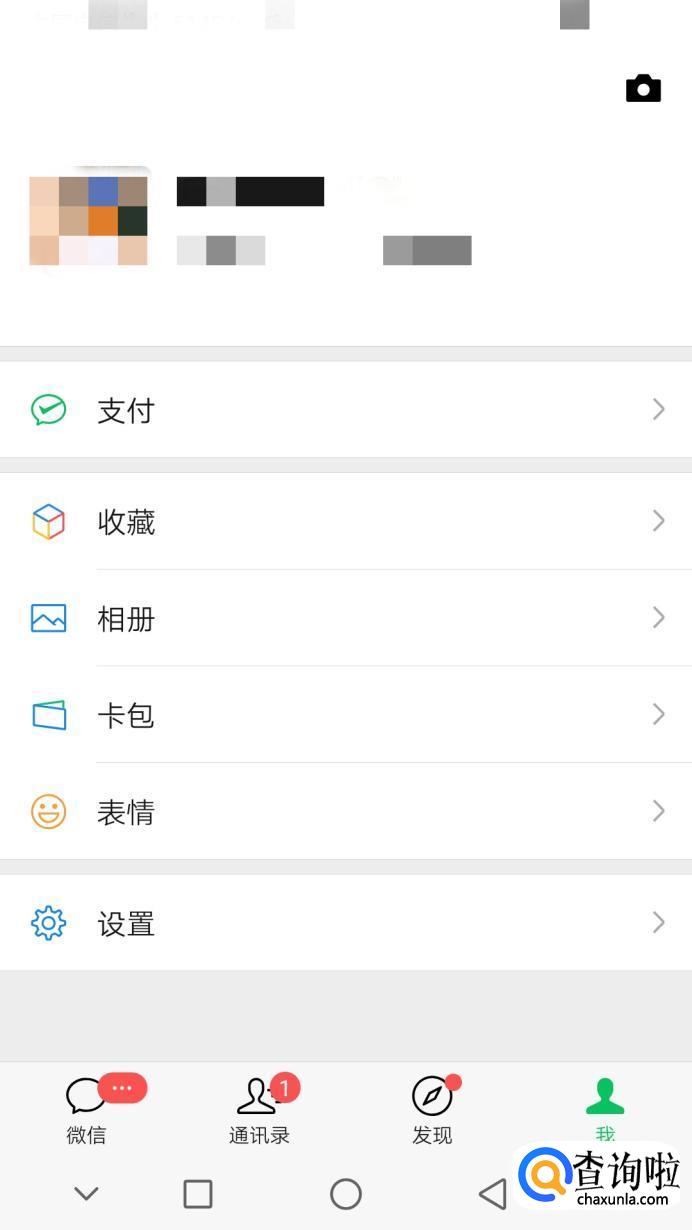692x1230 pixels.
Task: Open the 支付 payment row
Action: 346,410
